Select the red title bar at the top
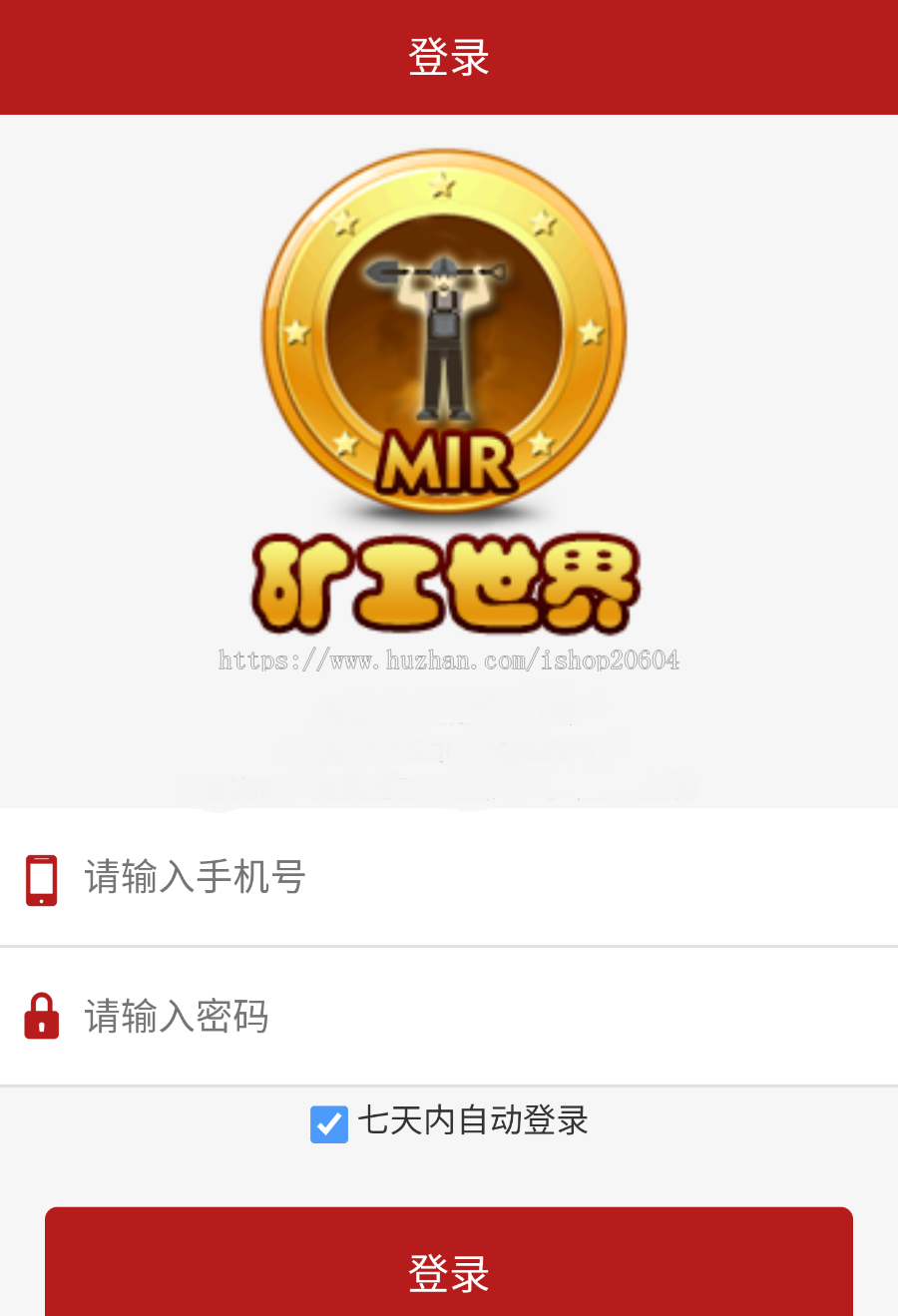Image resolution: width=898 pixels, height=1316 pixels. (448, 56)
